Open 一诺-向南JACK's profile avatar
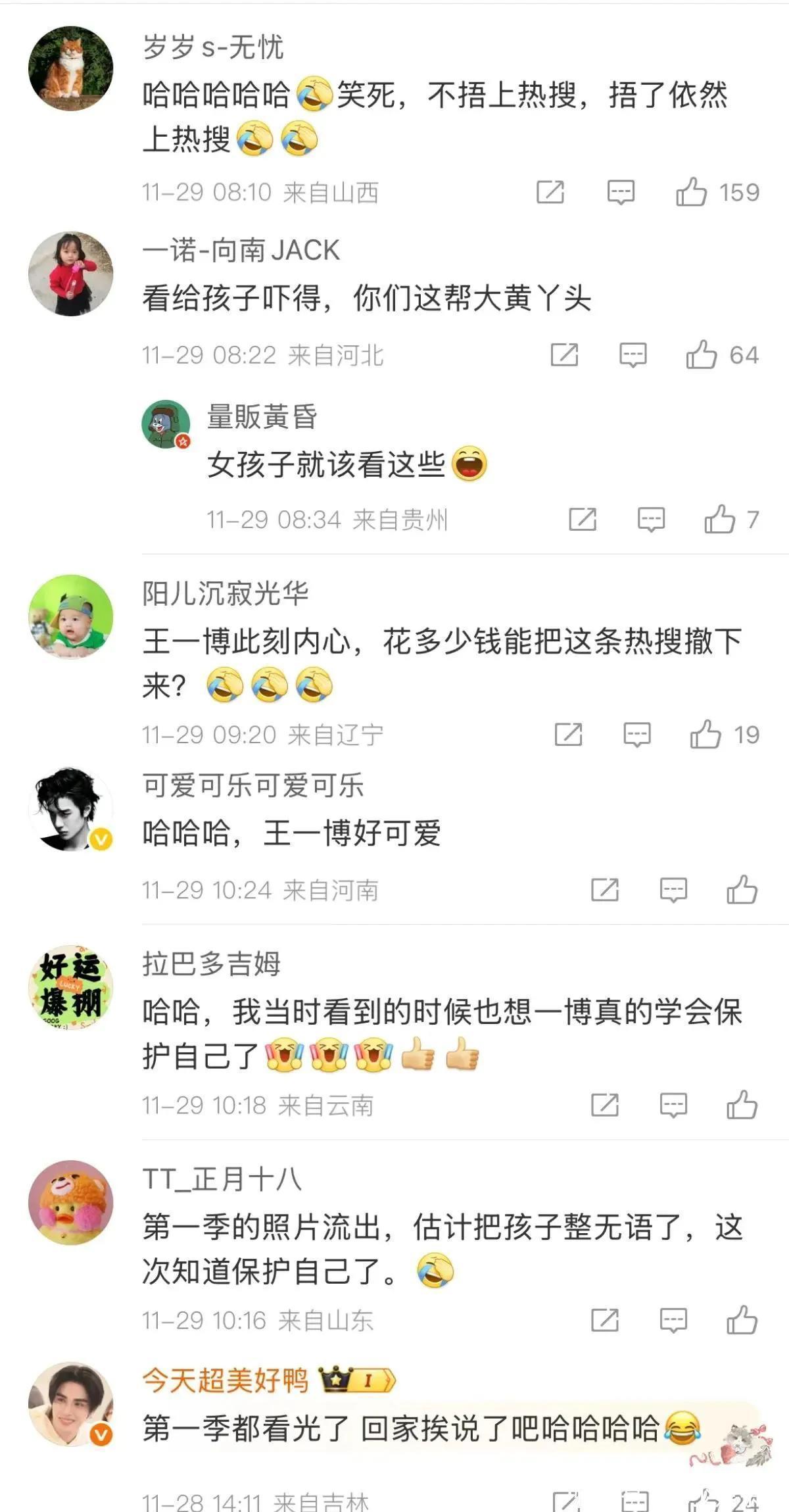789x1512 pixels. tap(71, 274)
